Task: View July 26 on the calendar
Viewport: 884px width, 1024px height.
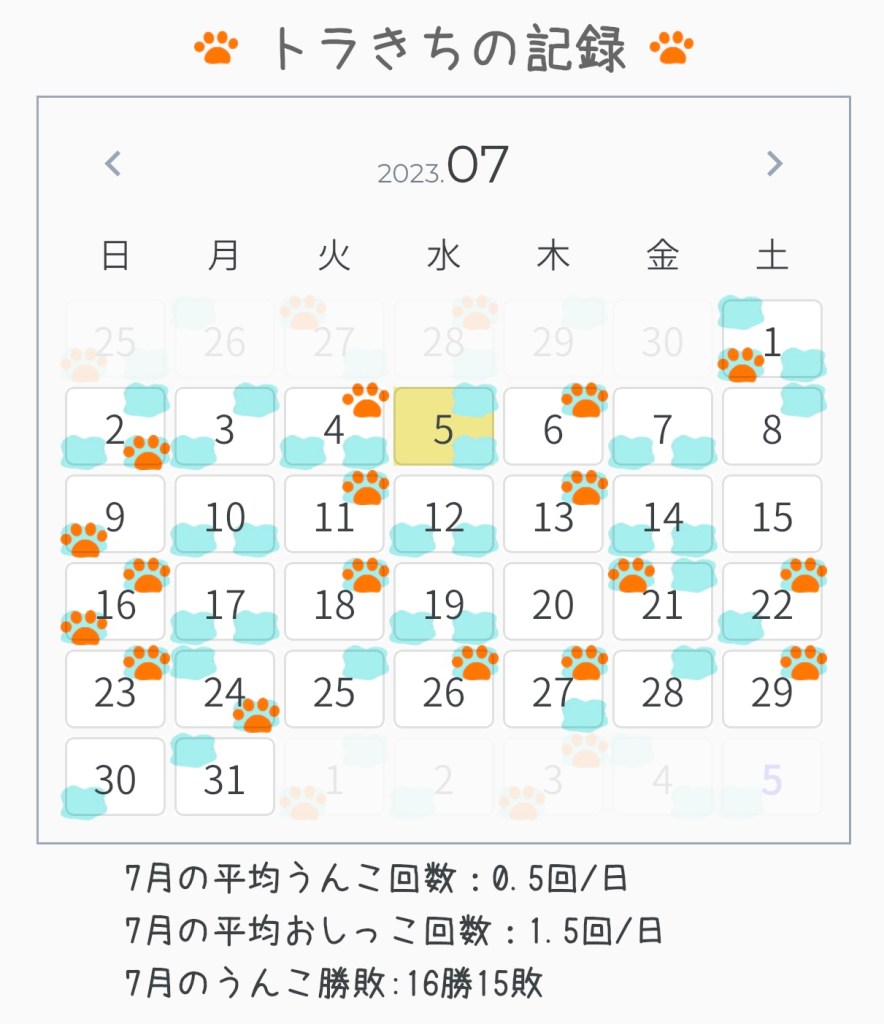Action: [443, 690]
